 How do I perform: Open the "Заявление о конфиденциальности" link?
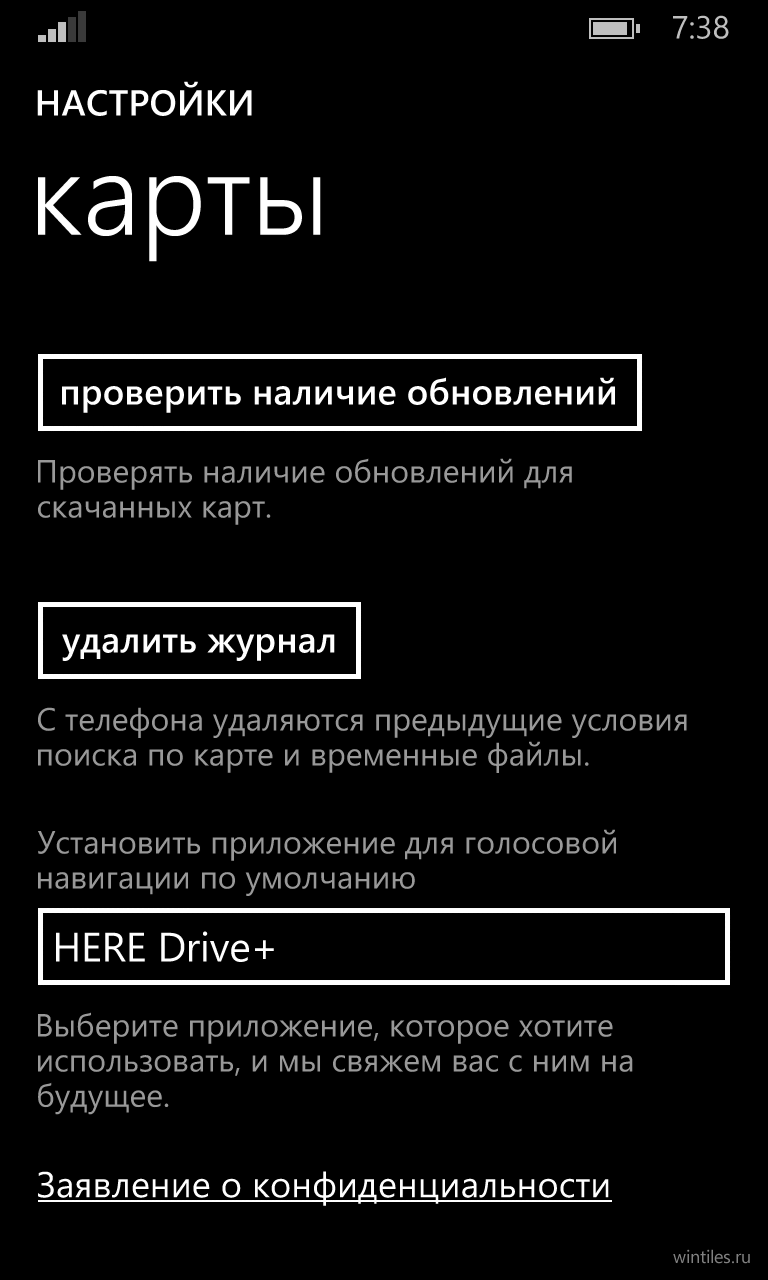pos(324,1188)
